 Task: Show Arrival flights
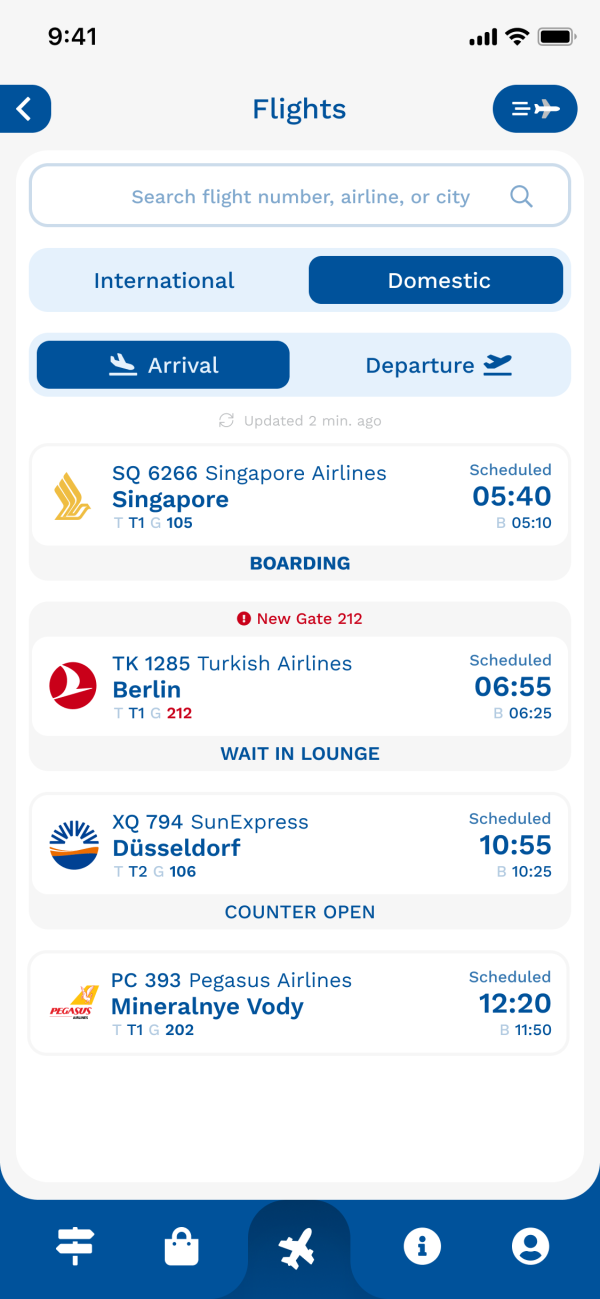click(163, 365)
